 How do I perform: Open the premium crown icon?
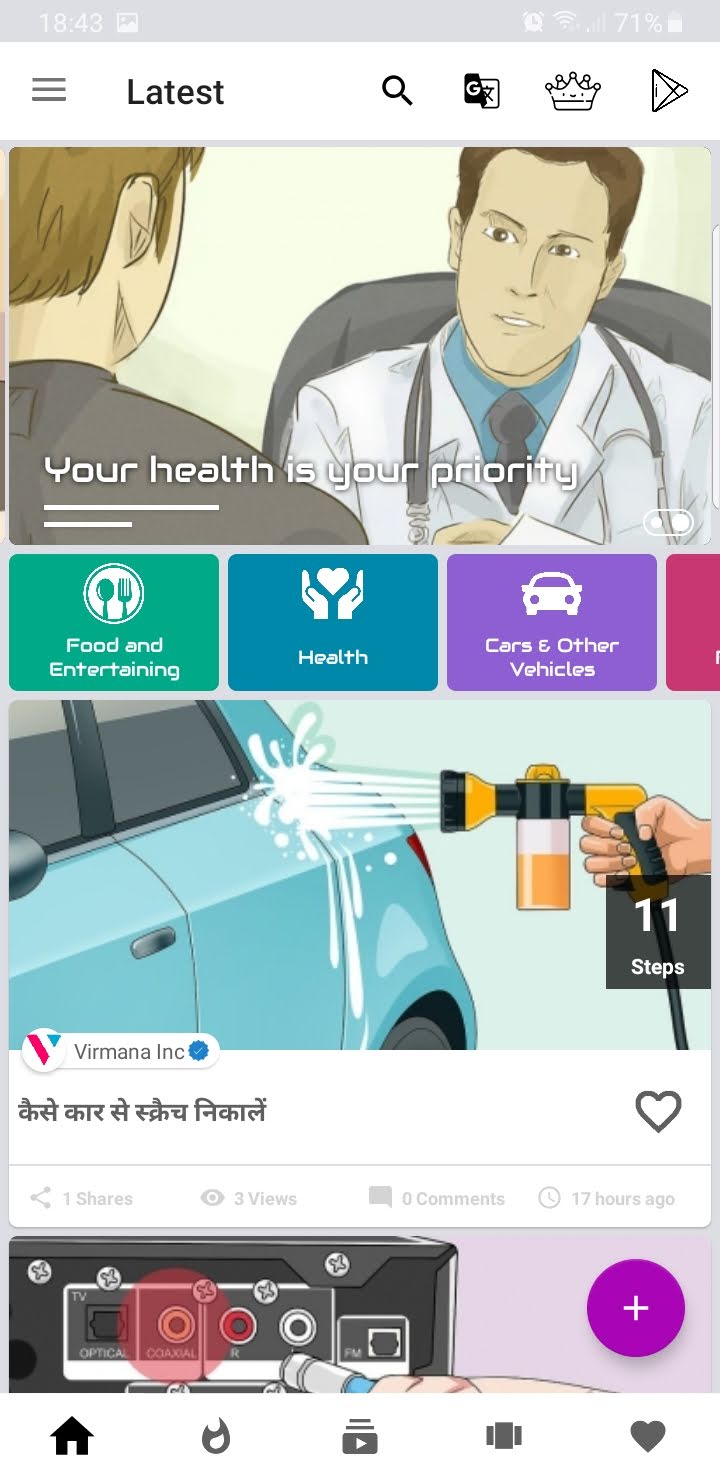click(x=572, y=91)
